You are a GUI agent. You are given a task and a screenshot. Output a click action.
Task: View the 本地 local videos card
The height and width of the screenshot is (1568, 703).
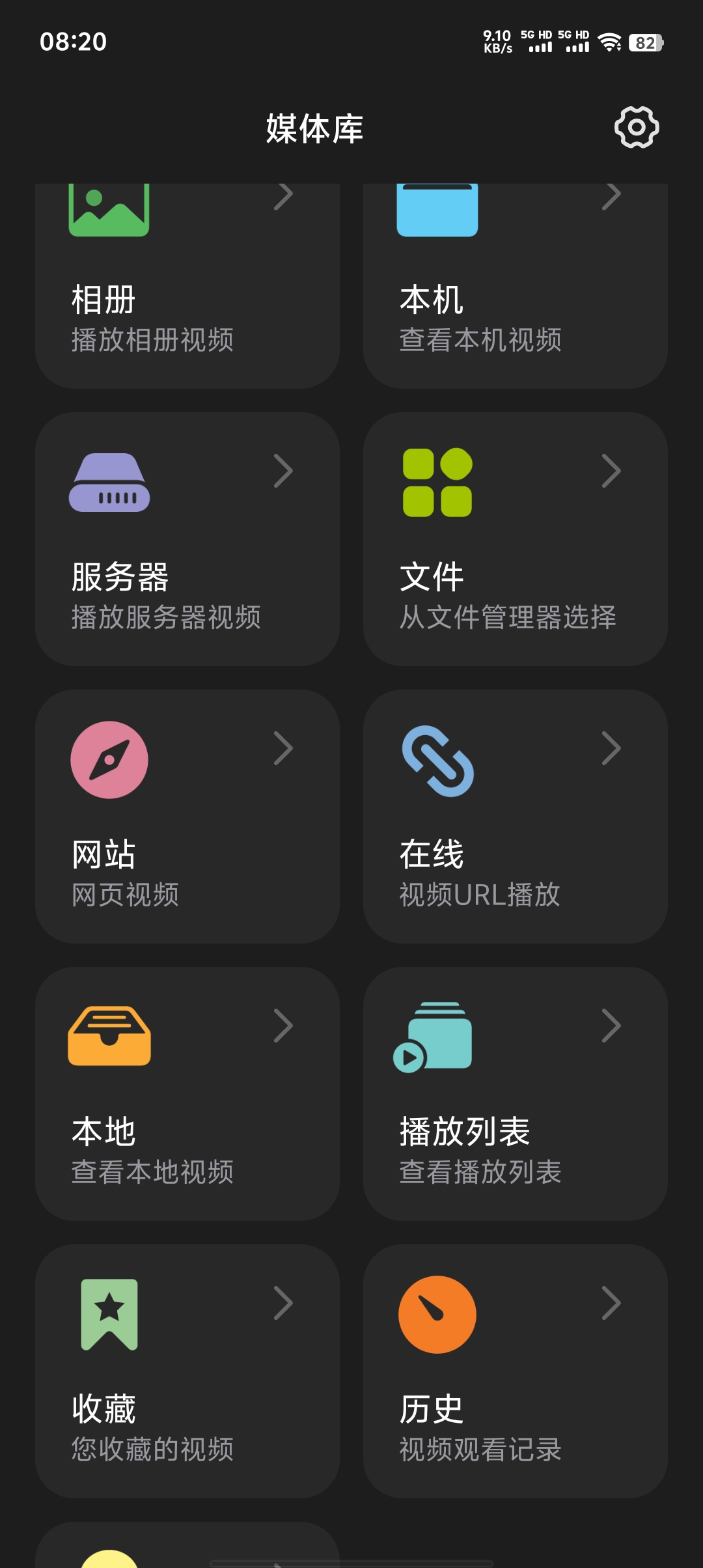tap(187, 1094)
